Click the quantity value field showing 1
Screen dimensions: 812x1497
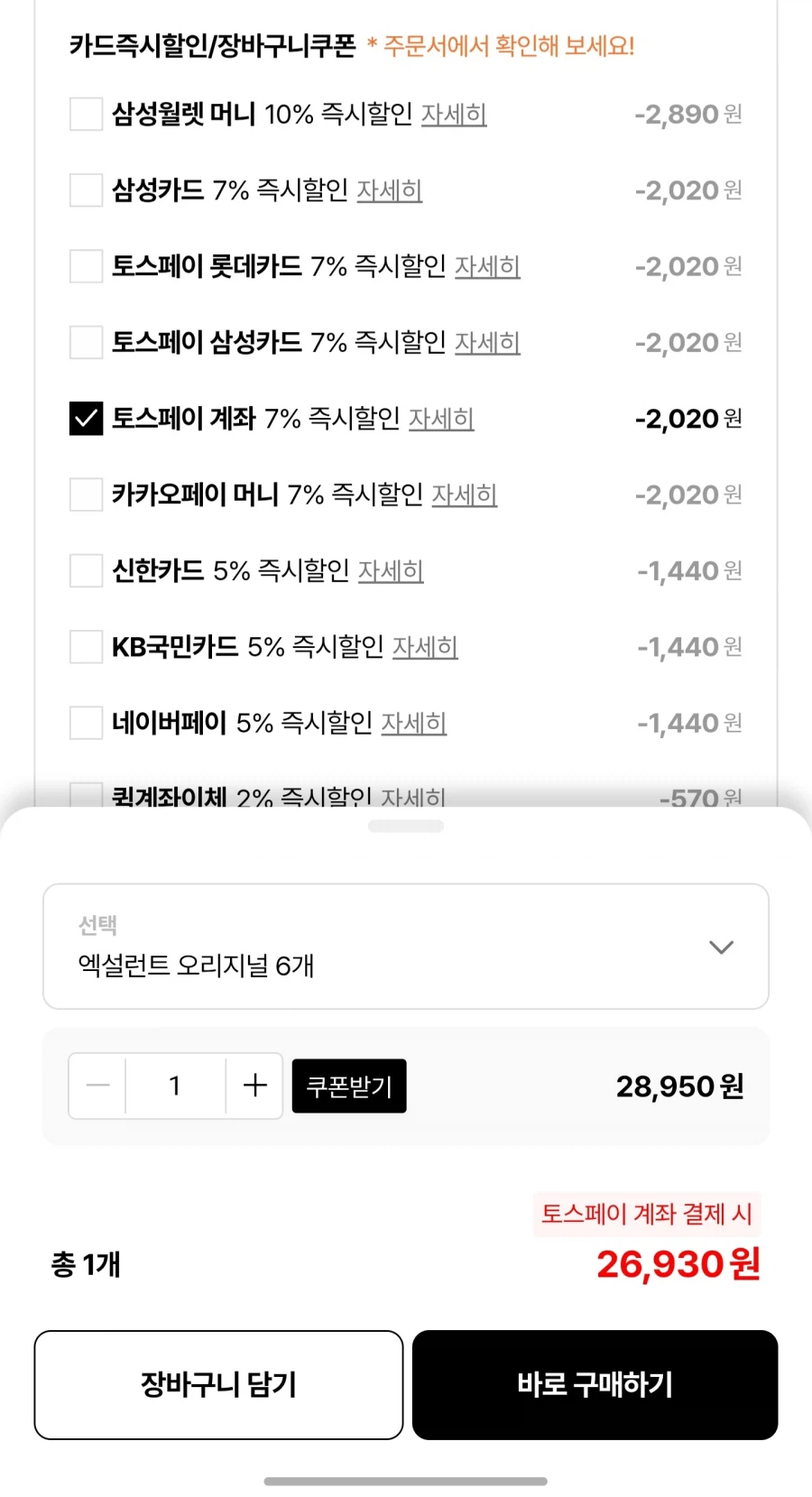(x=175, y=1086)
